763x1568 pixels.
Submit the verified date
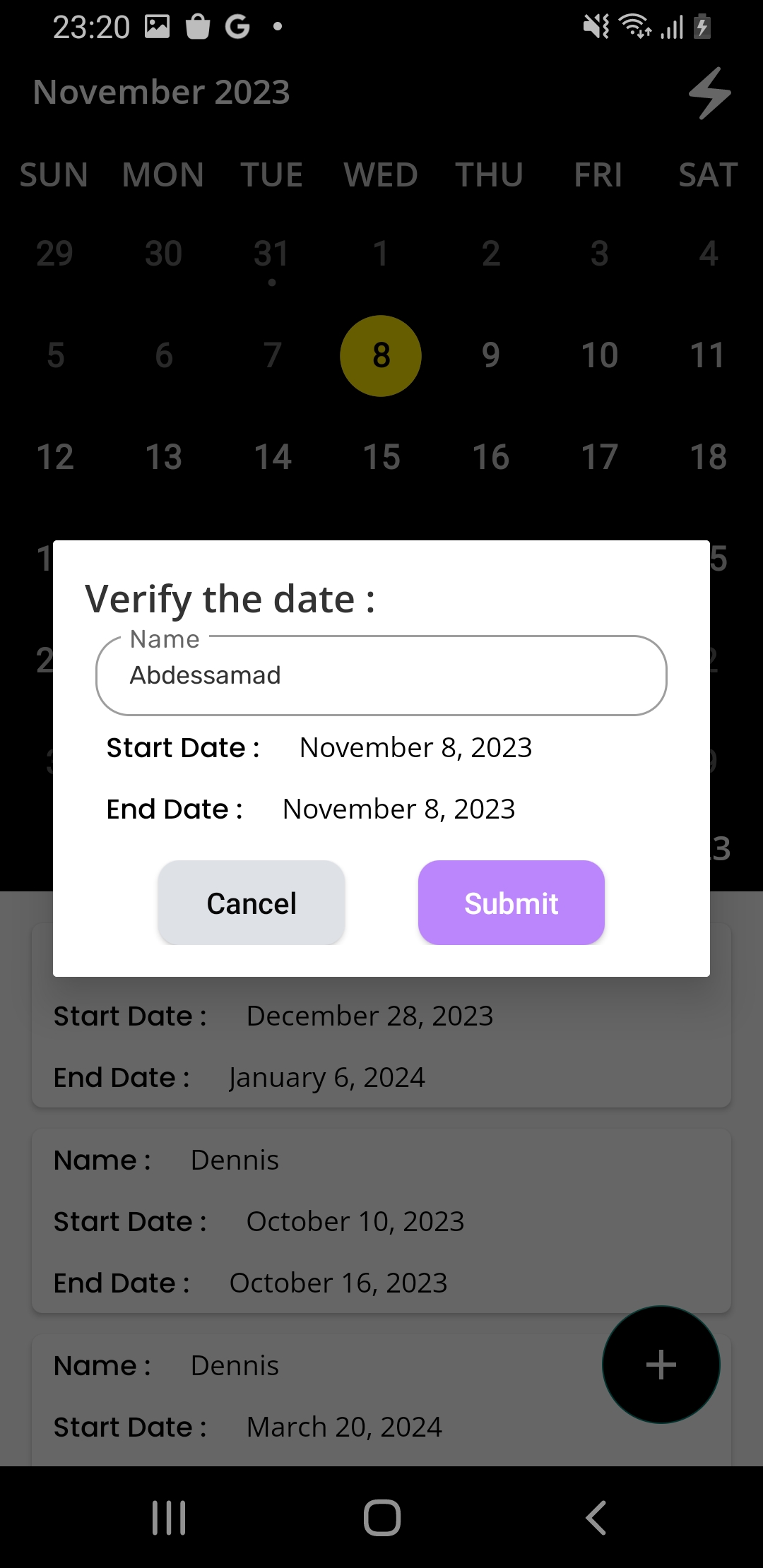tap(511, 903)
